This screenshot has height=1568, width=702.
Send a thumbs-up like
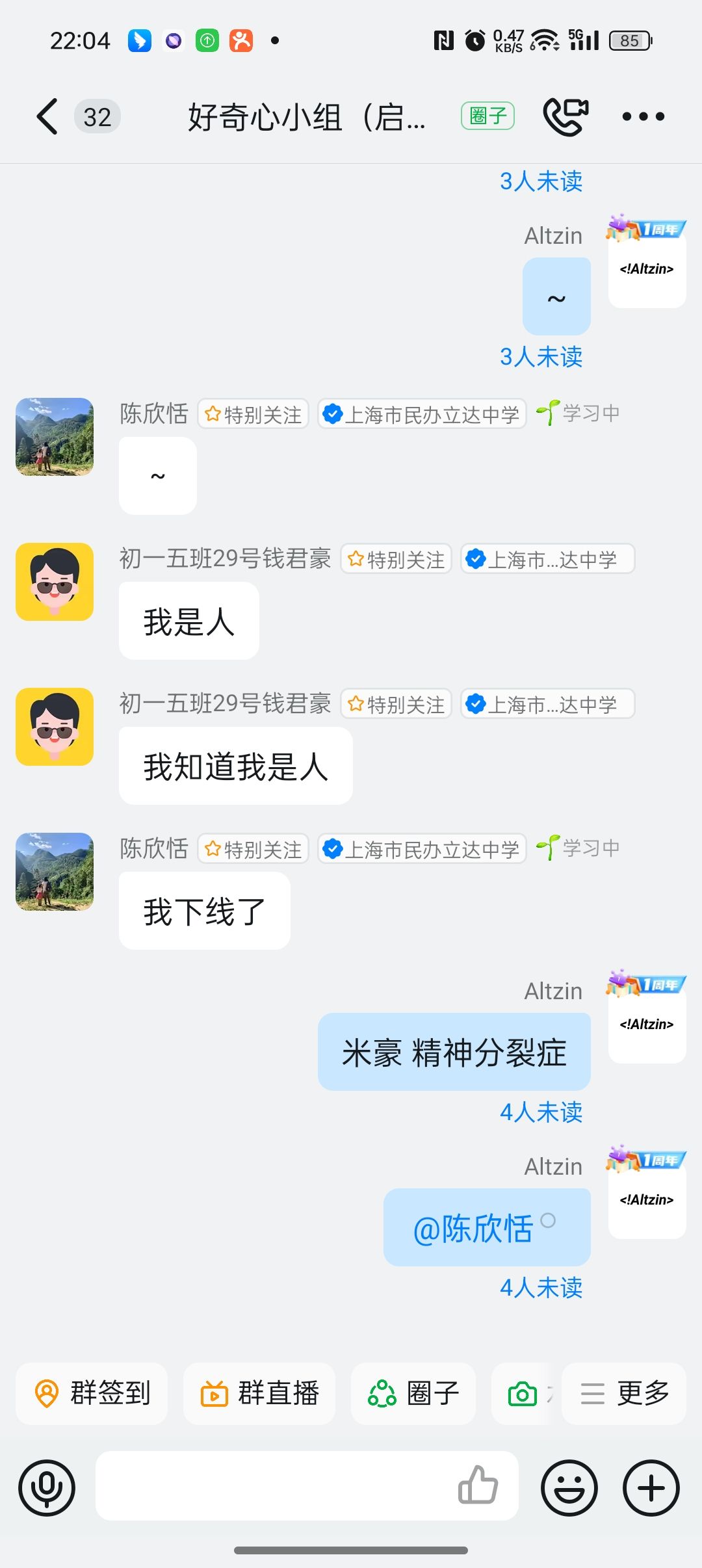click(x=478, y=1486)
